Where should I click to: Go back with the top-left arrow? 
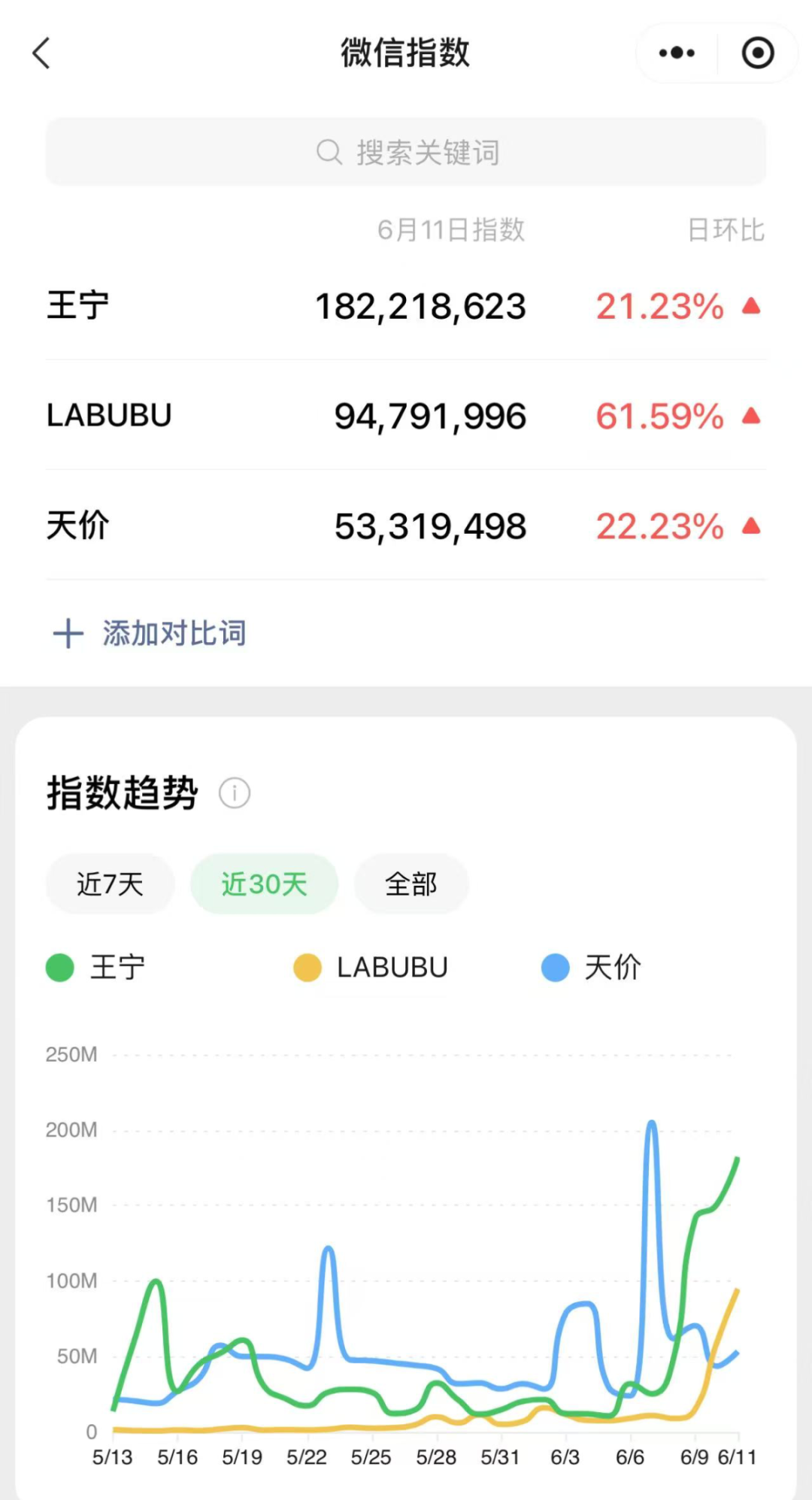[x=42, y=53]
